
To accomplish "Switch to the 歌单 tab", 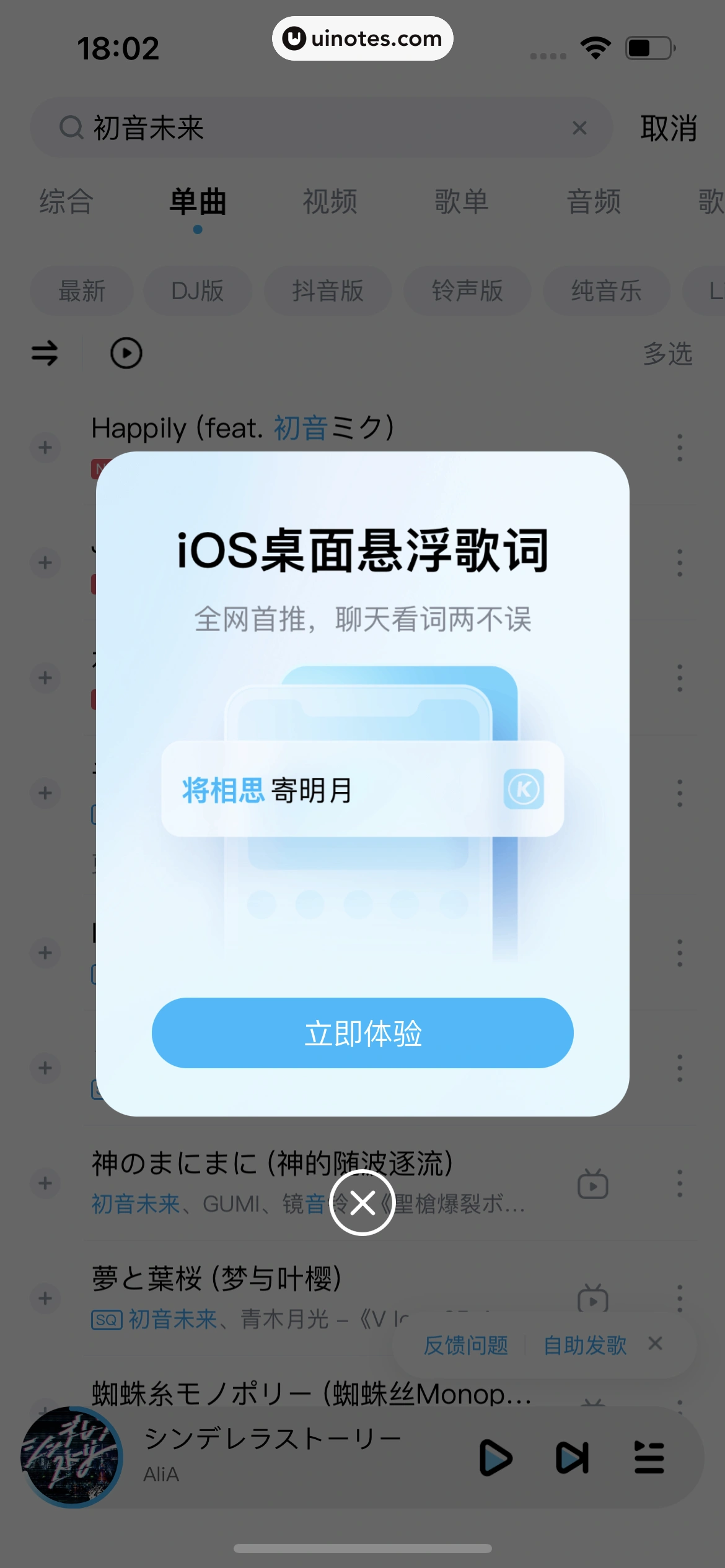I will [462, 202].
